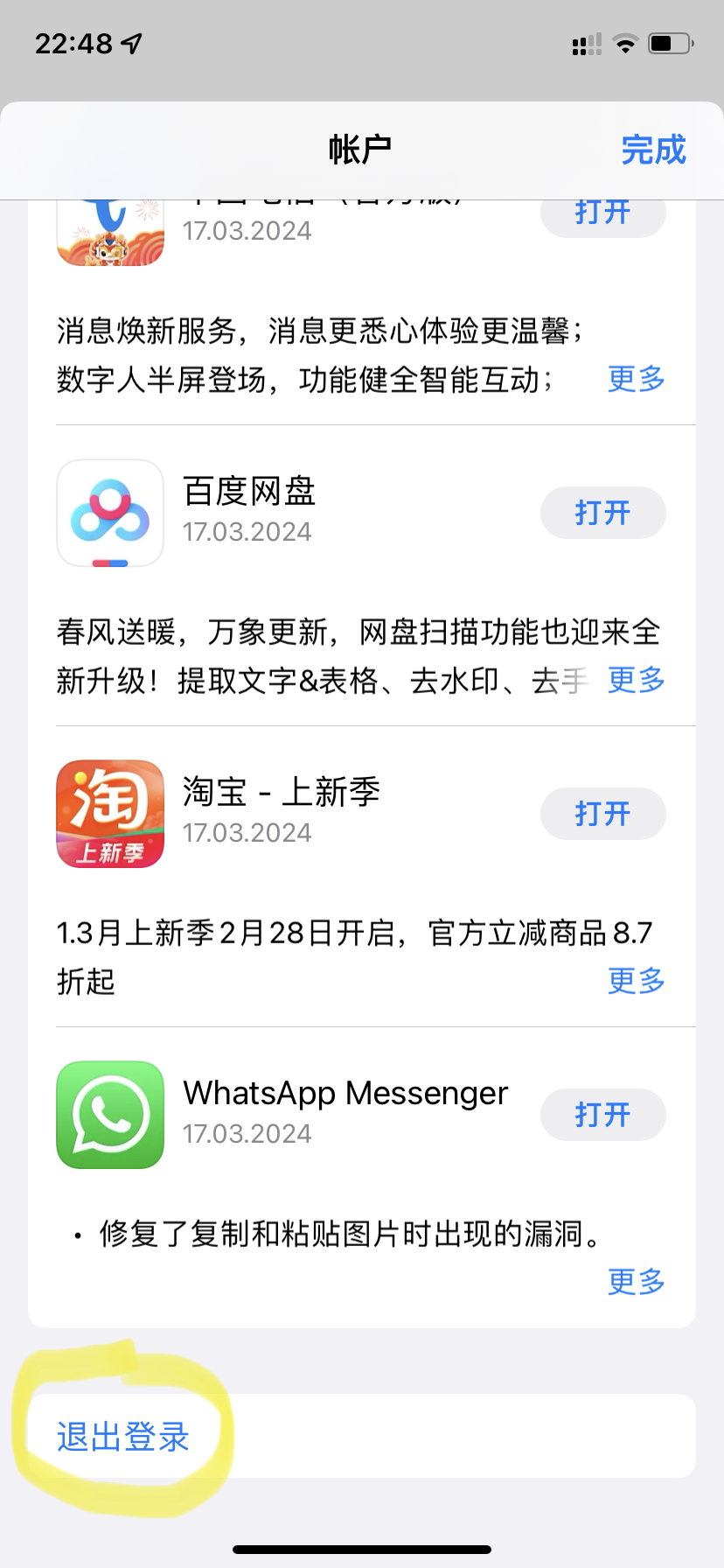The height and width of the screenshot is (1568, 724).
Task: Expand 更多 under the WhatsApp update notes
Action: tap(636, 1282)
